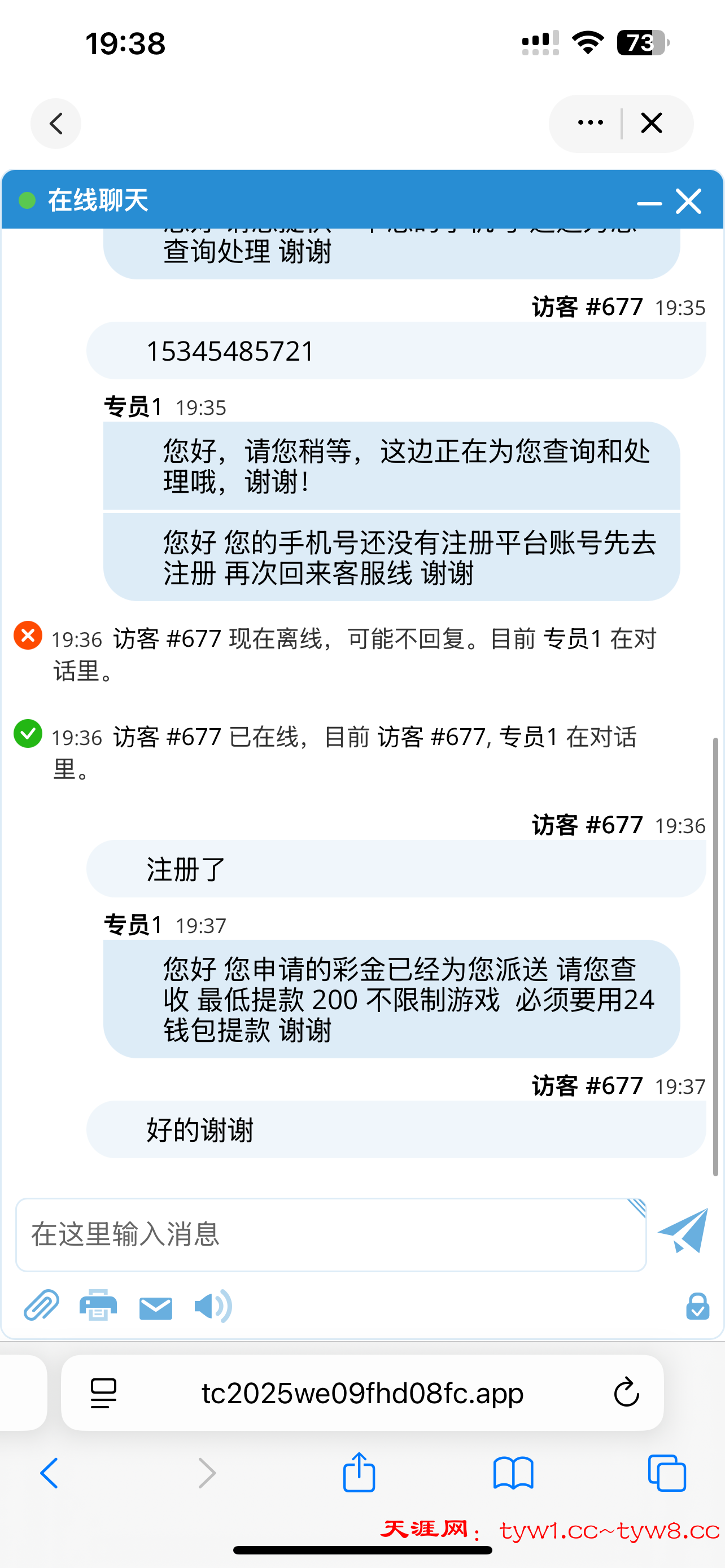Close the mini program with the X
The width and height of the screenshot is (725, 1568).
pos(652,124)
